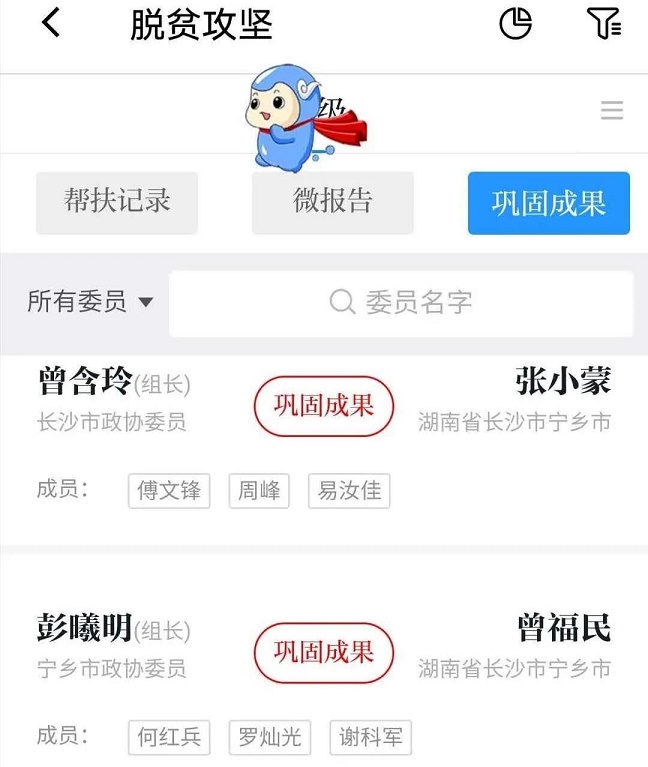Tap the 委员名字 search field
Image resolution: width=648 pixels, height=767 pixels.
(401, 303)
